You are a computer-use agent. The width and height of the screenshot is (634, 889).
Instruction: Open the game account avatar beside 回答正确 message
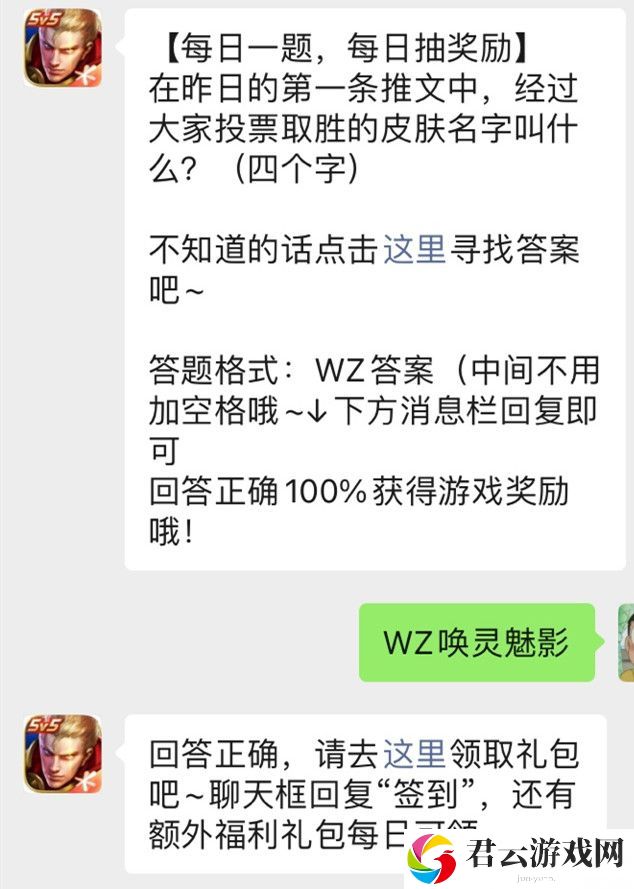[x=63, y=753]
